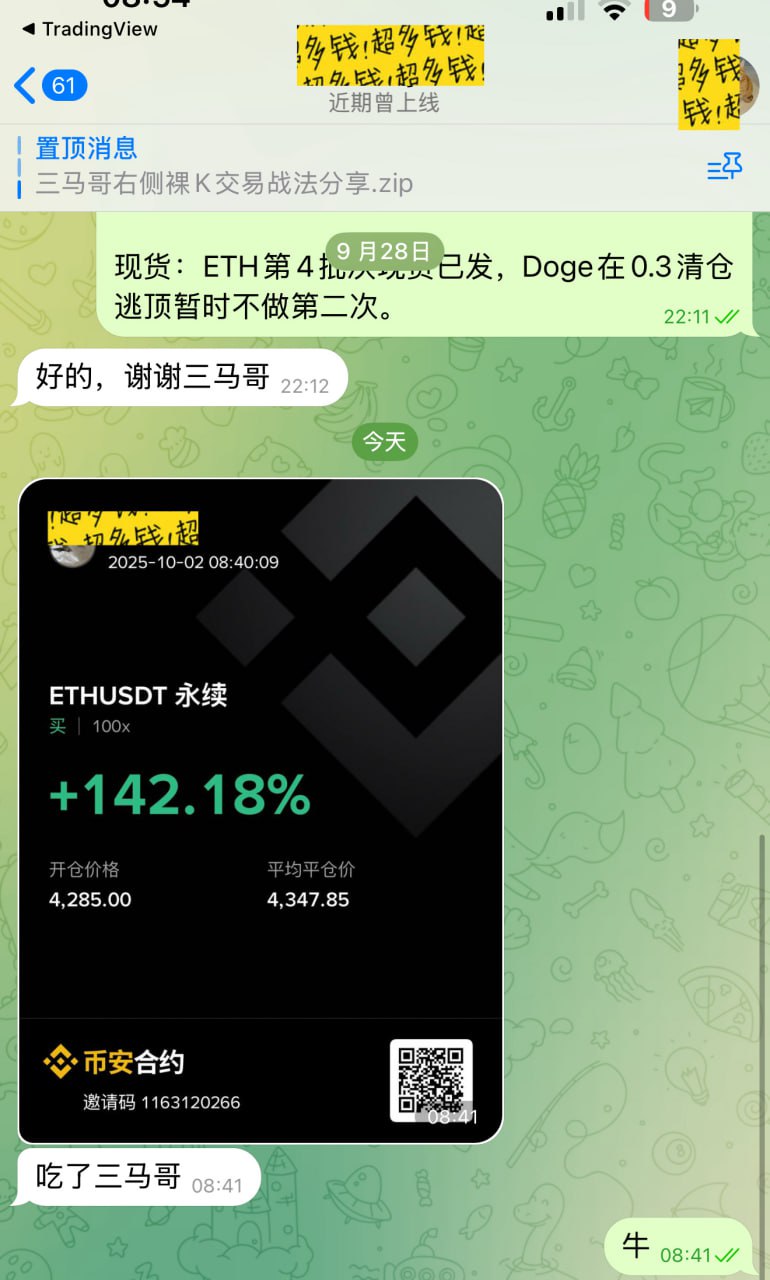Open the pinned zip file message

225,166
